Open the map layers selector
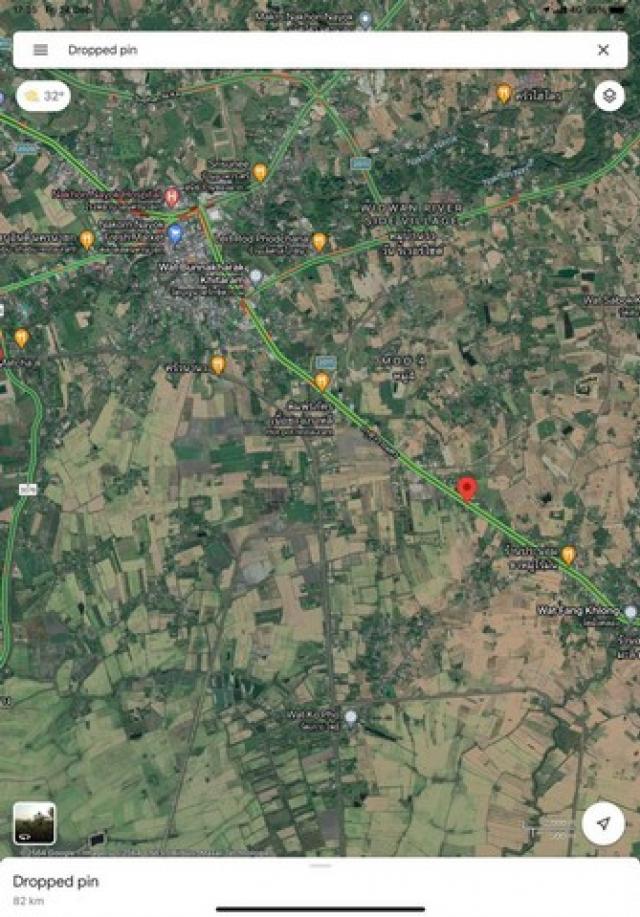 point(608,96)
